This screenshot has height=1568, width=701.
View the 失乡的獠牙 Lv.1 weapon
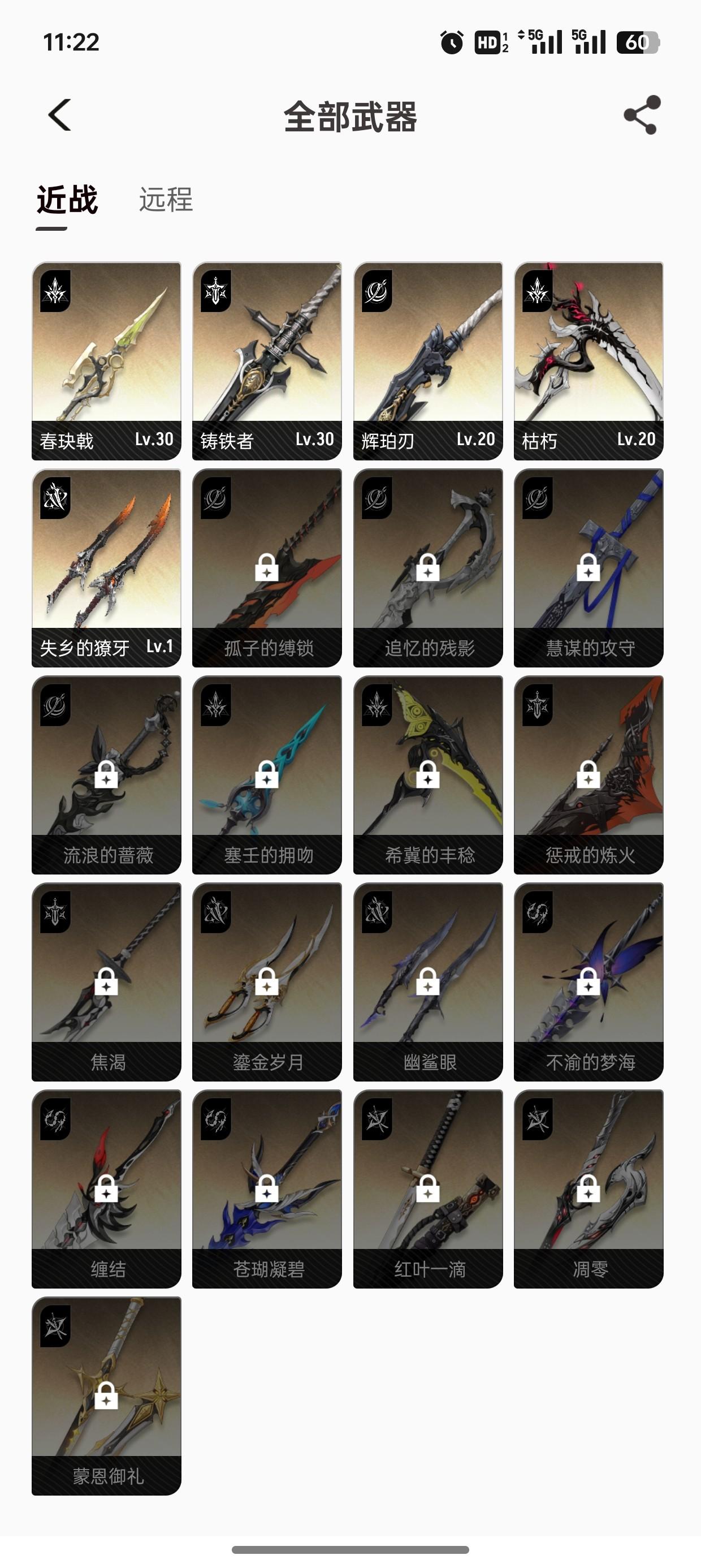pyautogui.click(x=106, y=567)
